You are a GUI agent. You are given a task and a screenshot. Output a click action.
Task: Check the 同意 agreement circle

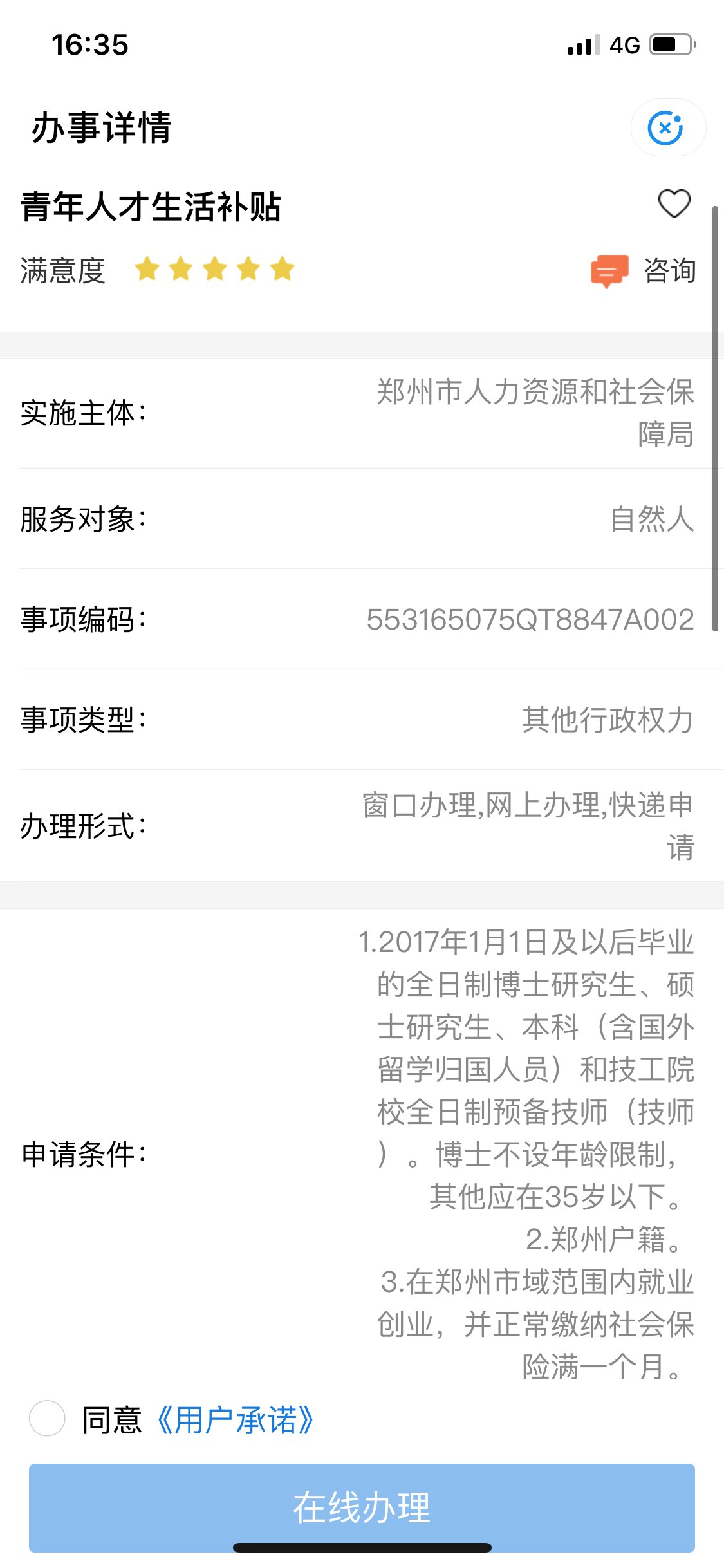(x=47, y=1419)
